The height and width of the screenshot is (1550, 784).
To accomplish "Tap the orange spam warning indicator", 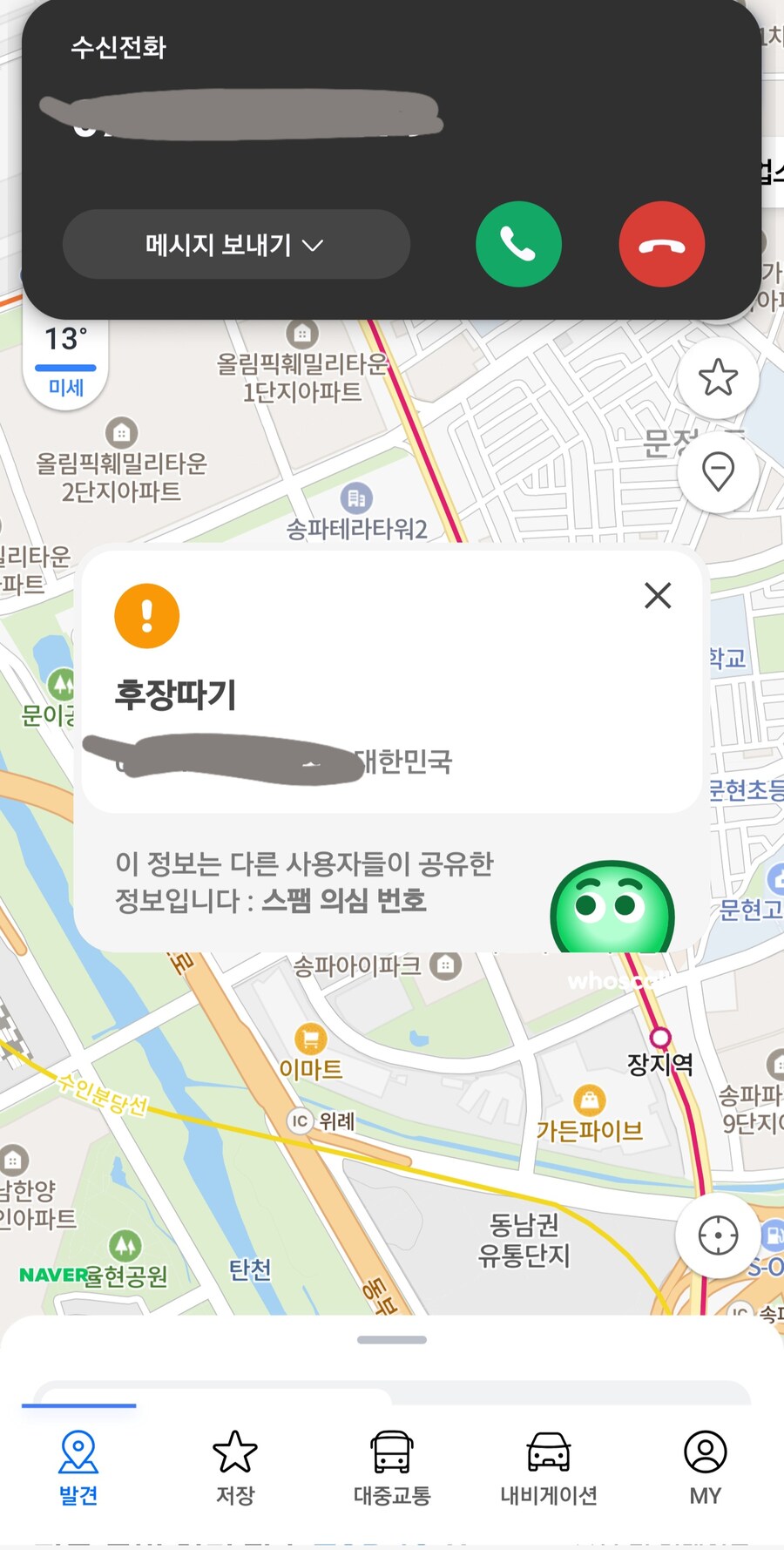I will [x=146, y=615].
